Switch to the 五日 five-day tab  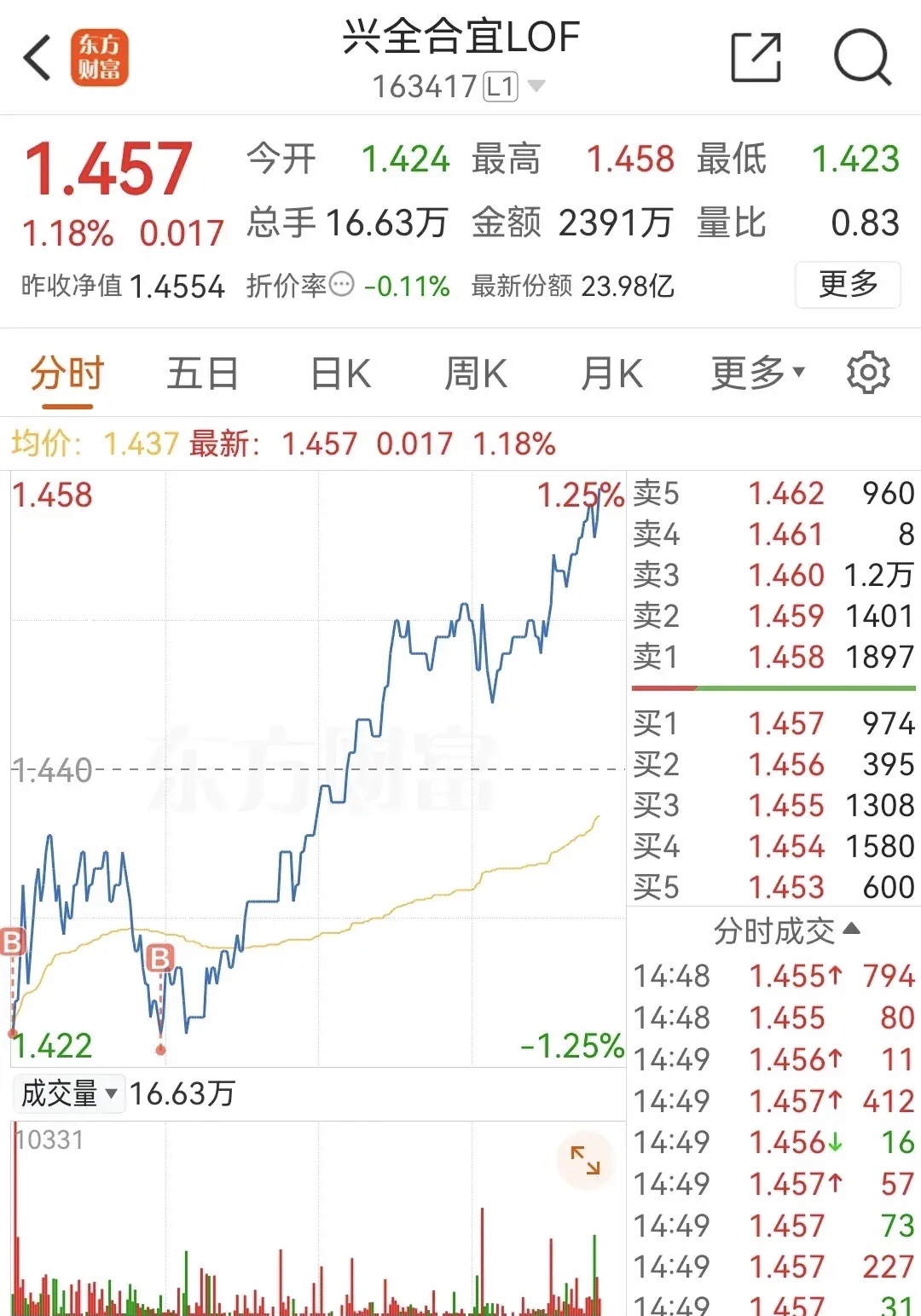(201, 373)
